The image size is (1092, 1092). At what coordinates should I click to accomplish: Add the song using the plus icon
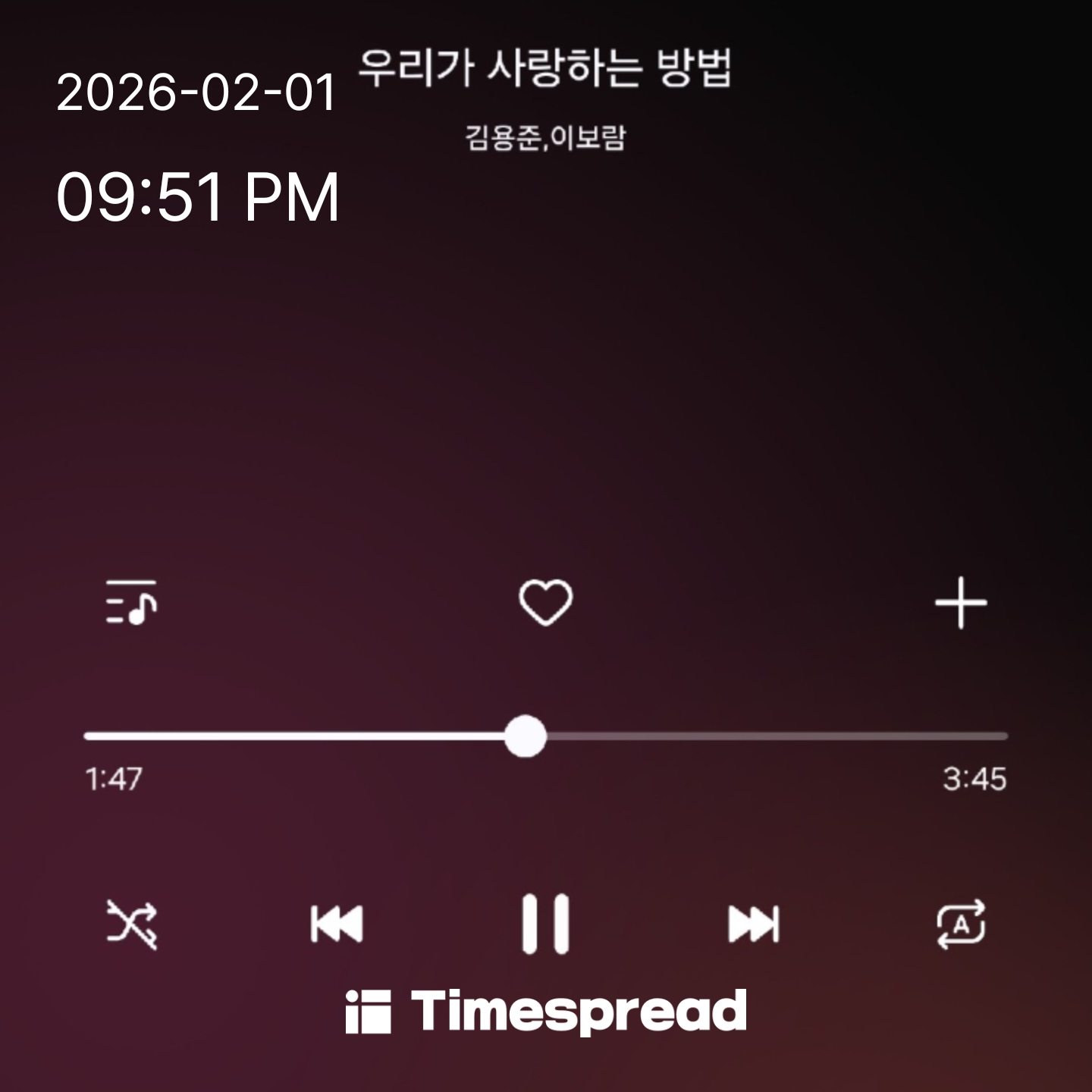point(961,603)
